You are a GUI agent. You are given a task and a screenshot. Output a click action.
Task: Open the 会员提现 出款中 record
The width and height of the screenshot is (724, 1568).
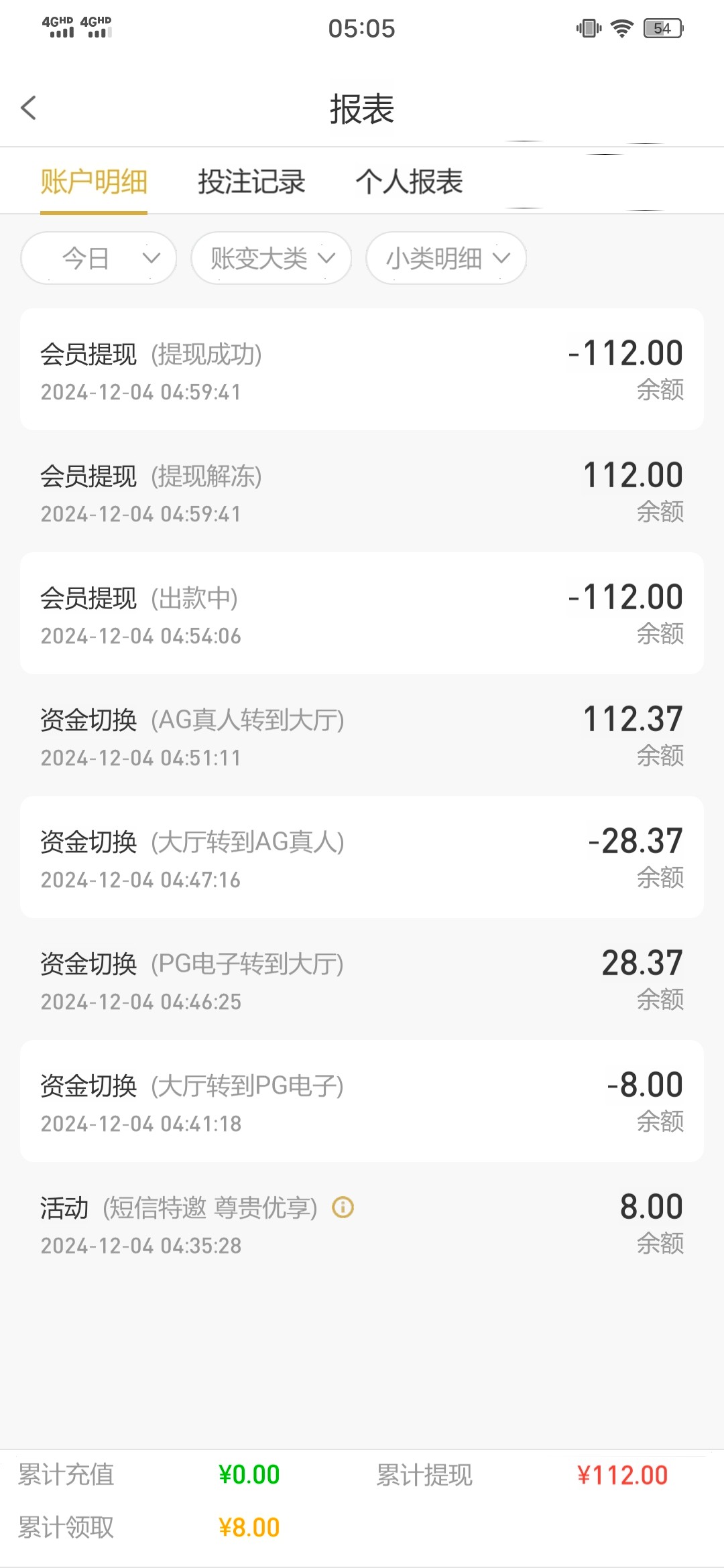point(362,613)
